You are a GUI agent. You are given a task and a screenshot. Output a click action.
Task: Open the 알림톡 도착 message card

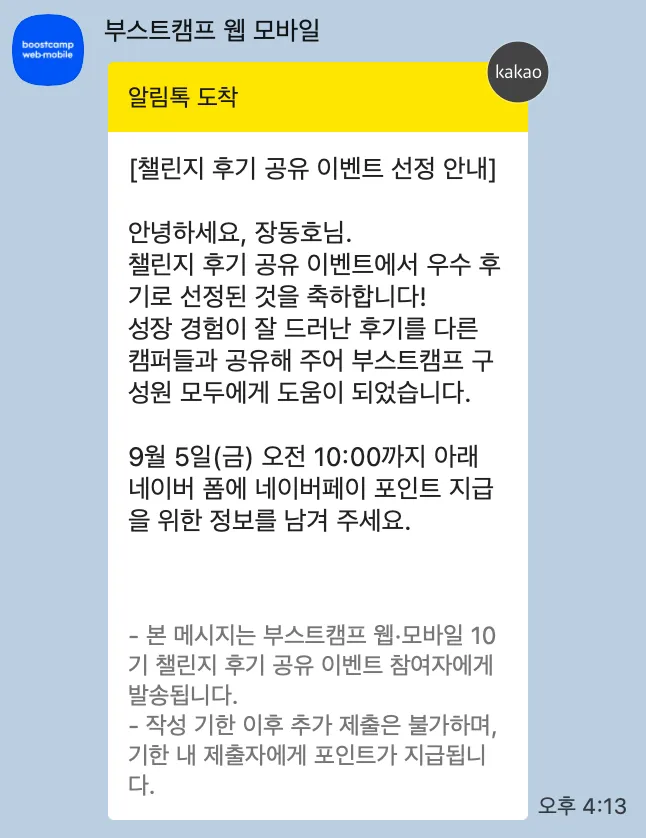point(317,440)
